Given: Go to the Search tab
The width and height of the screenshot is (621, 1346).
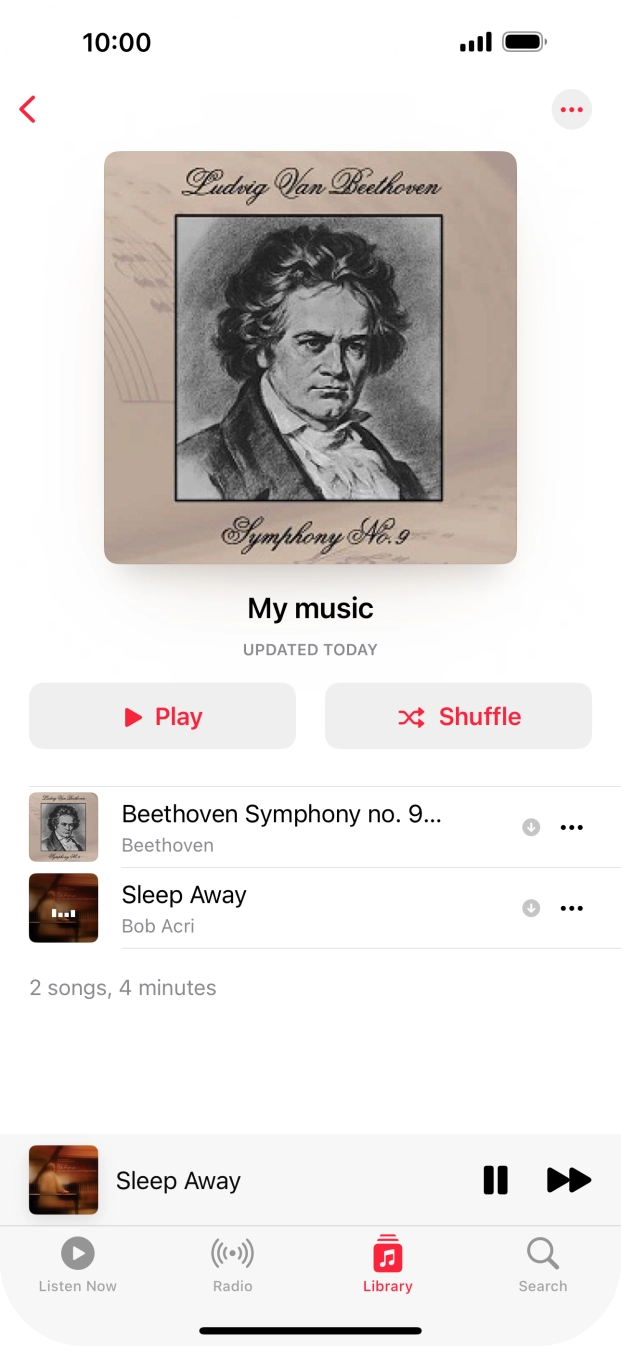Looking at the screenshot, I should point(542,1264).
